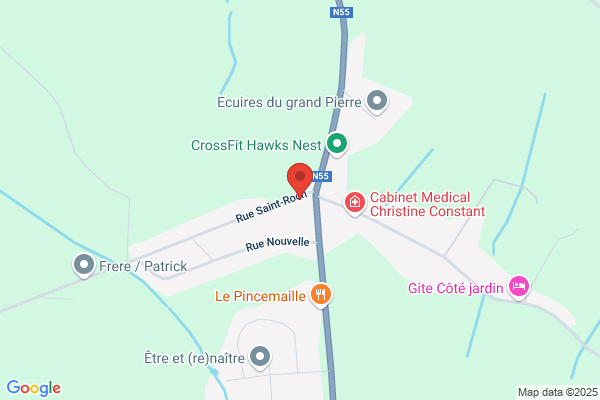Open Cabinet Medical Christine Constant marker
The image size is (600, 400).
click(355, 203)
